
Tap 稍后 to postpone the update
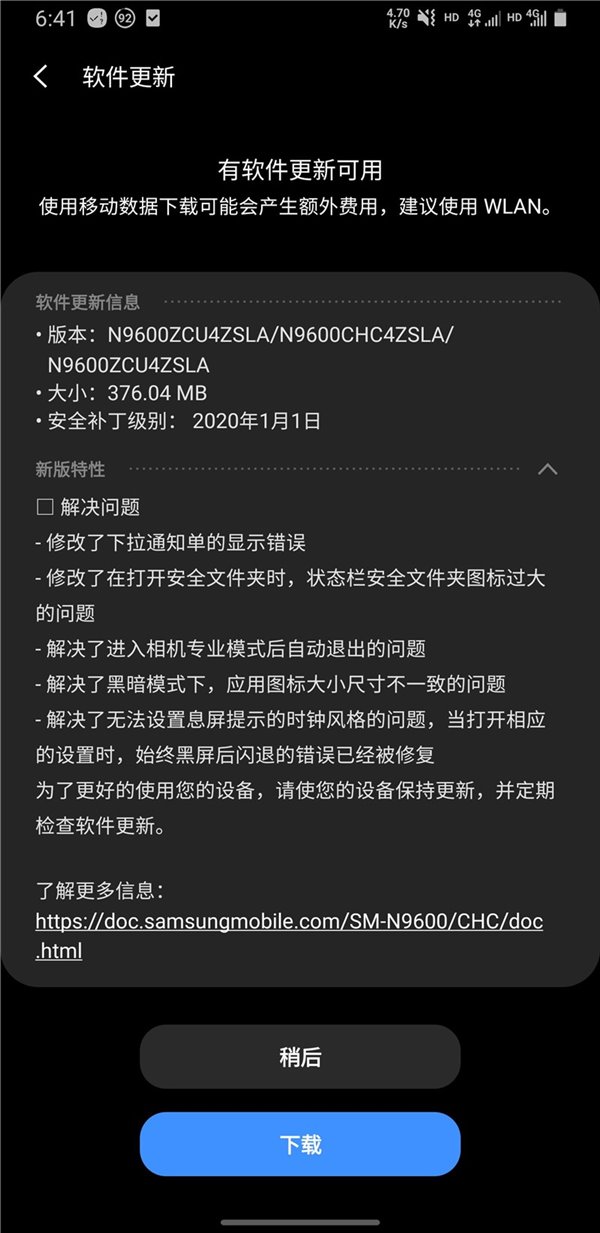[x=300, y=1057]
